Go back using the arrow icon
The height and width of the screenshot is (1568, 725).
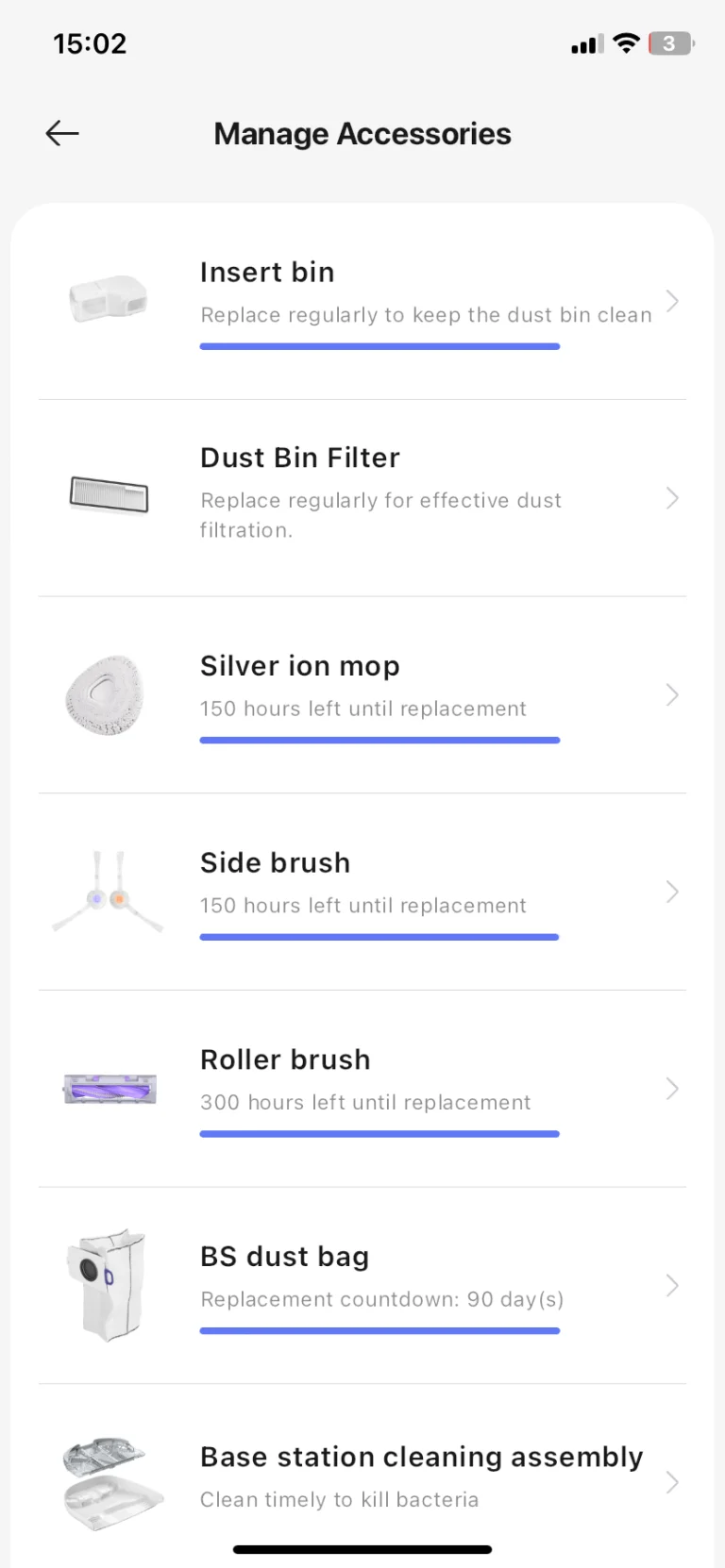tap(62, 134)
